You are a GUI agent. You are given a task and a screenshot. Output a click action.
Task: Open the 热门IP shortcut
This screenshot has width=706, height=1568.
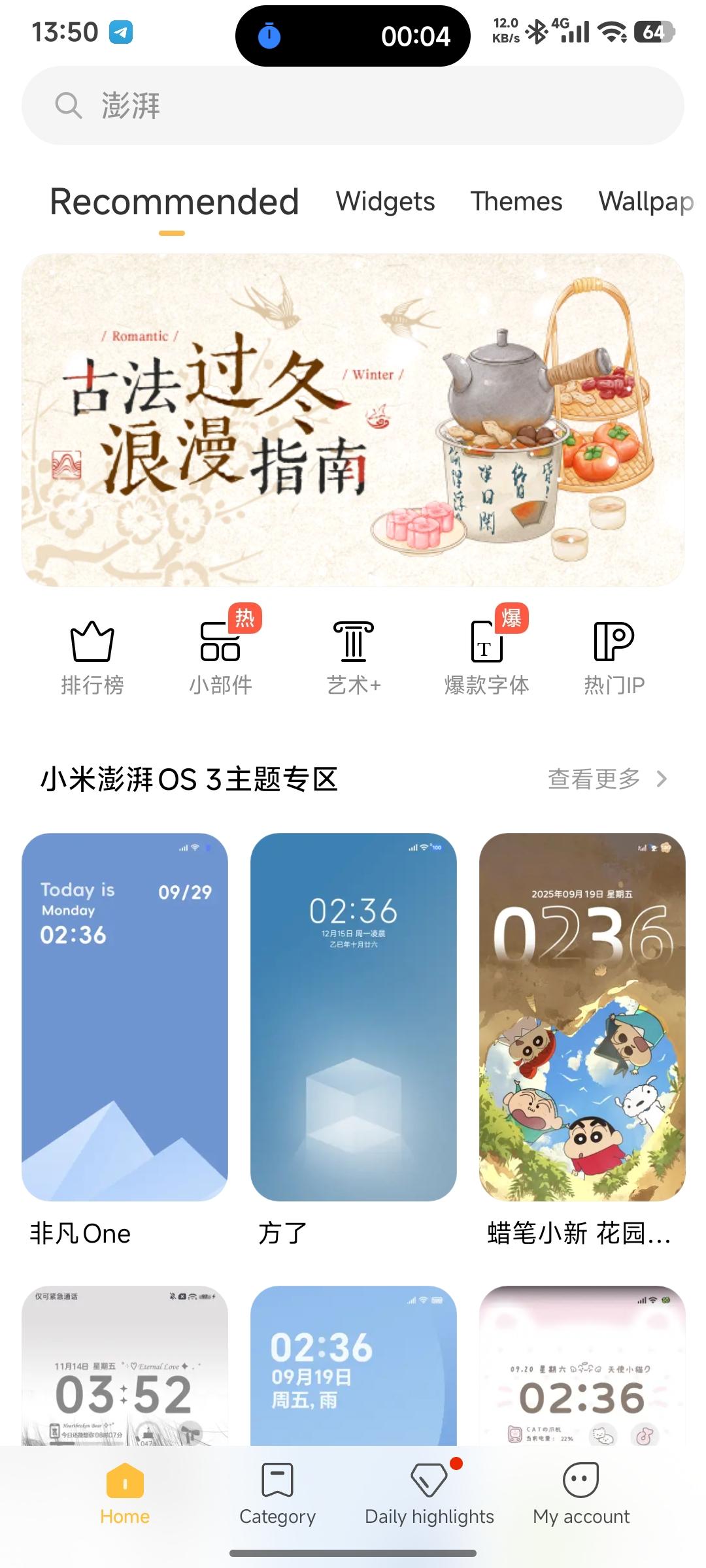(614, 657)
